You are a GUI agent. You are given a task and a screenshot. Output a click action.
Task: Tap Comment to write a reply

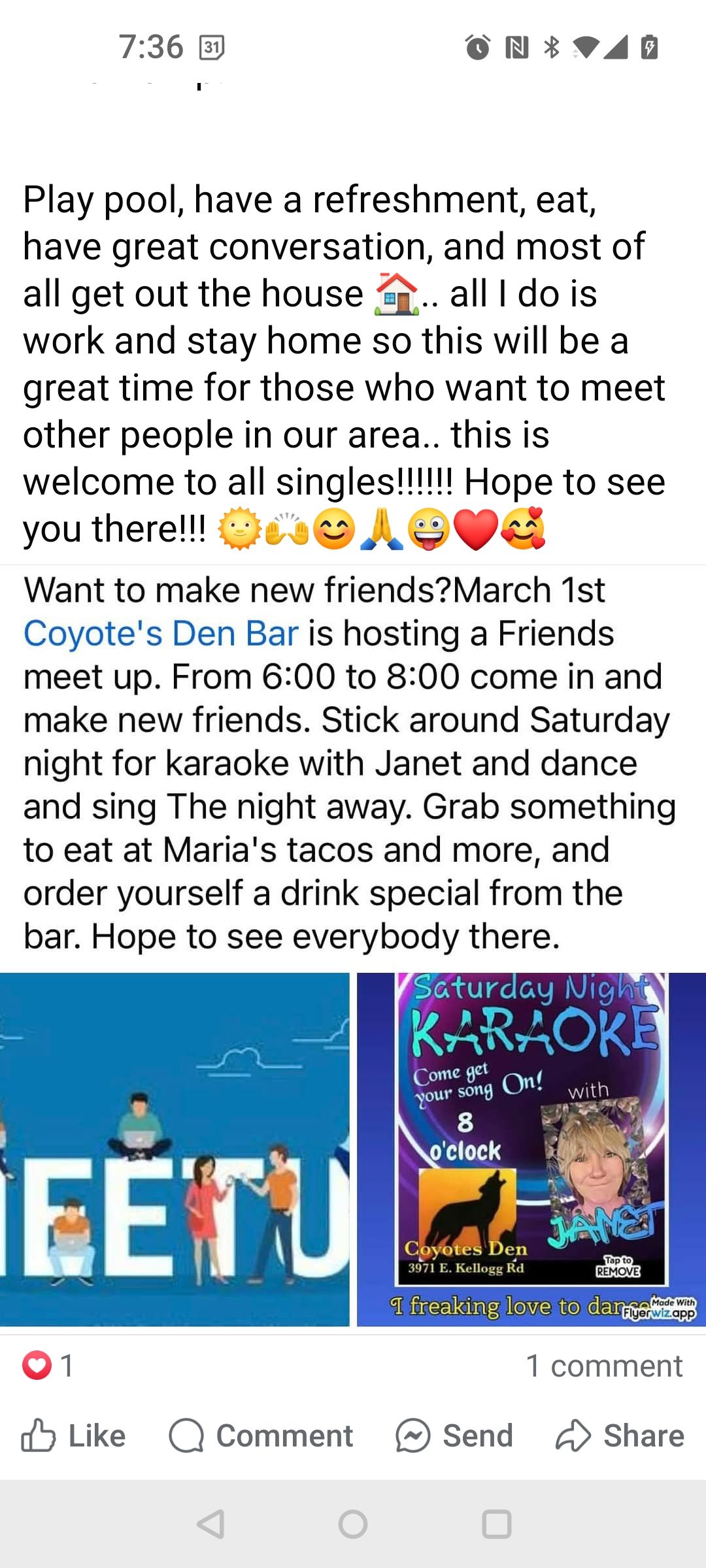[261, 1436]
